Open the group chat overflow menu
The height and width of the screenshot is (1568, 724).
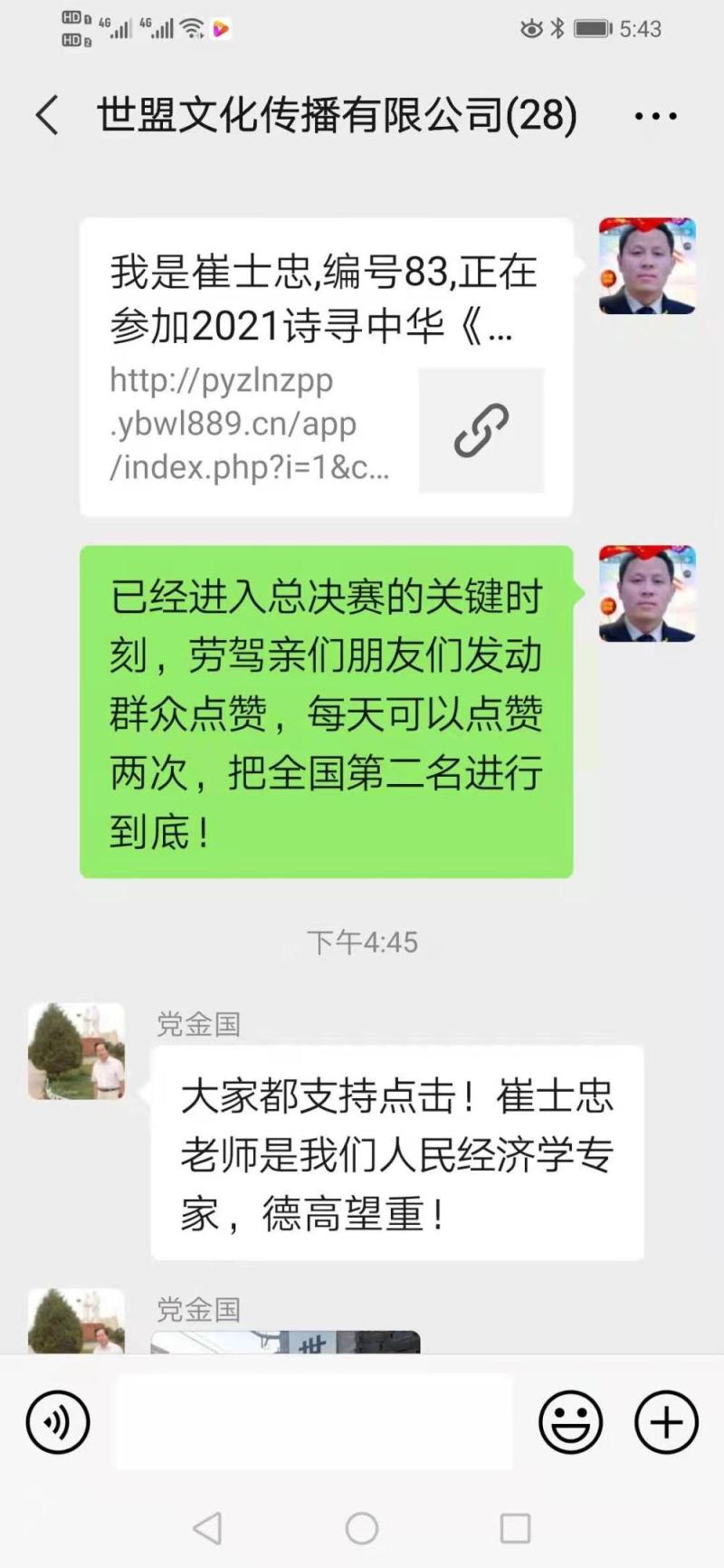(655, 116)
